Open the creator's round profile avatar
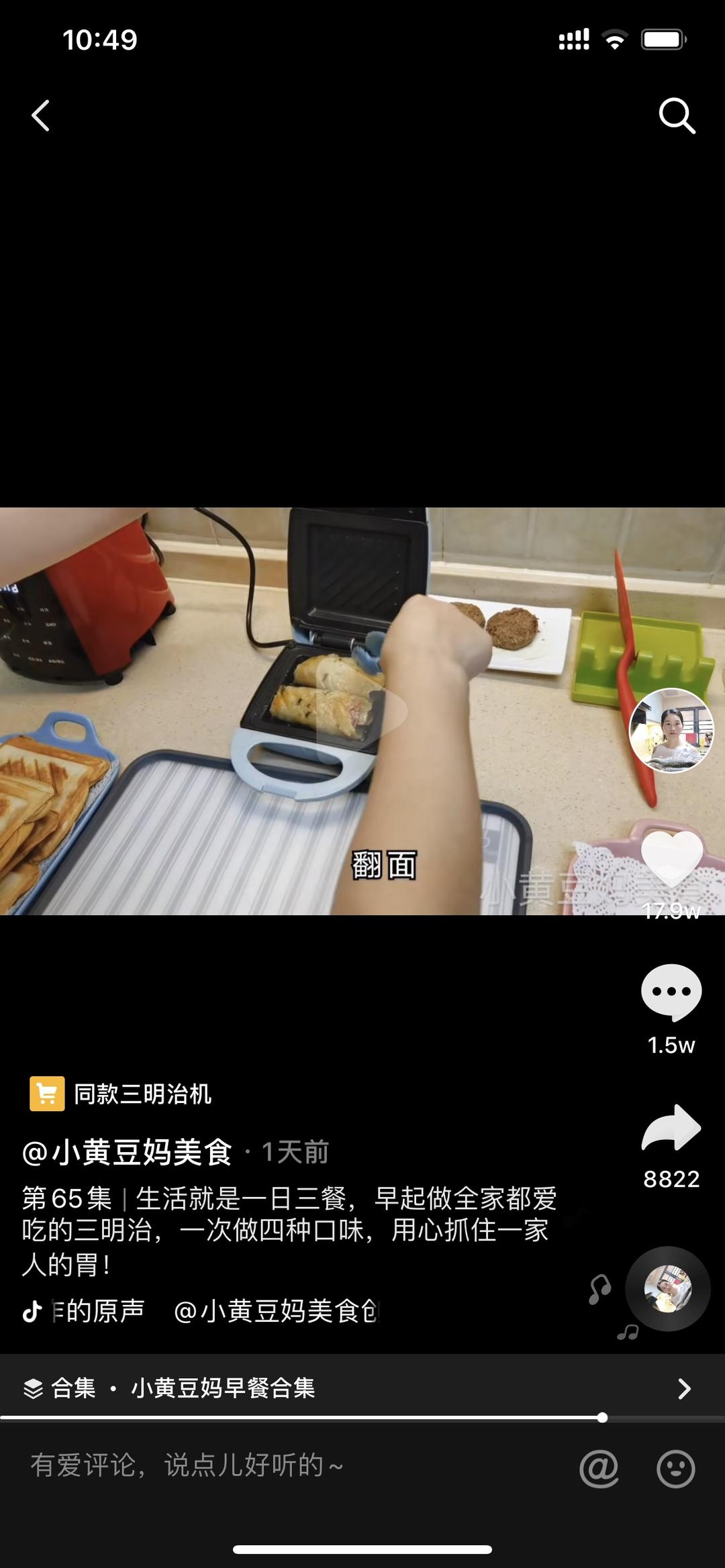 pos(671,730)
